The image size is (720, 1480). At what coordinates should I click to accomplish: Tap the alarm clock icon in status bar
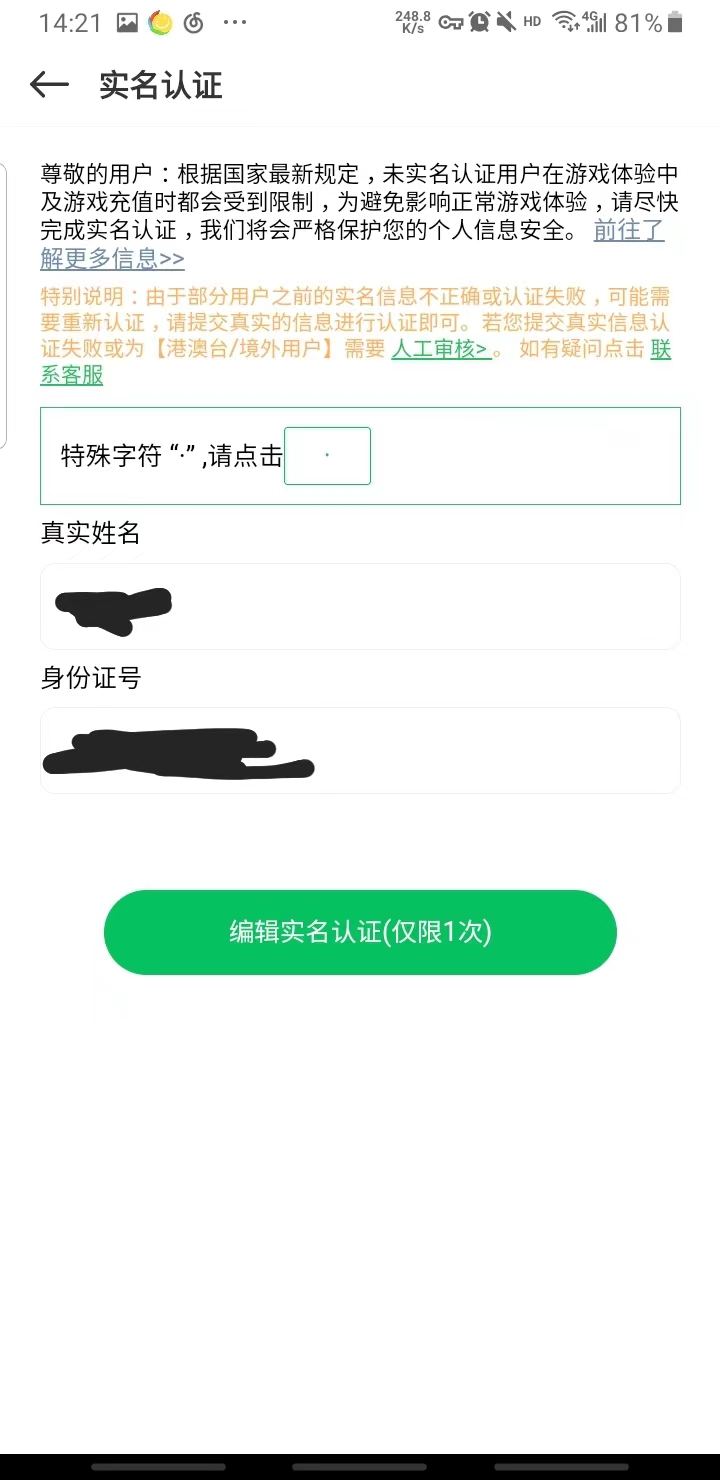[478, 22]
